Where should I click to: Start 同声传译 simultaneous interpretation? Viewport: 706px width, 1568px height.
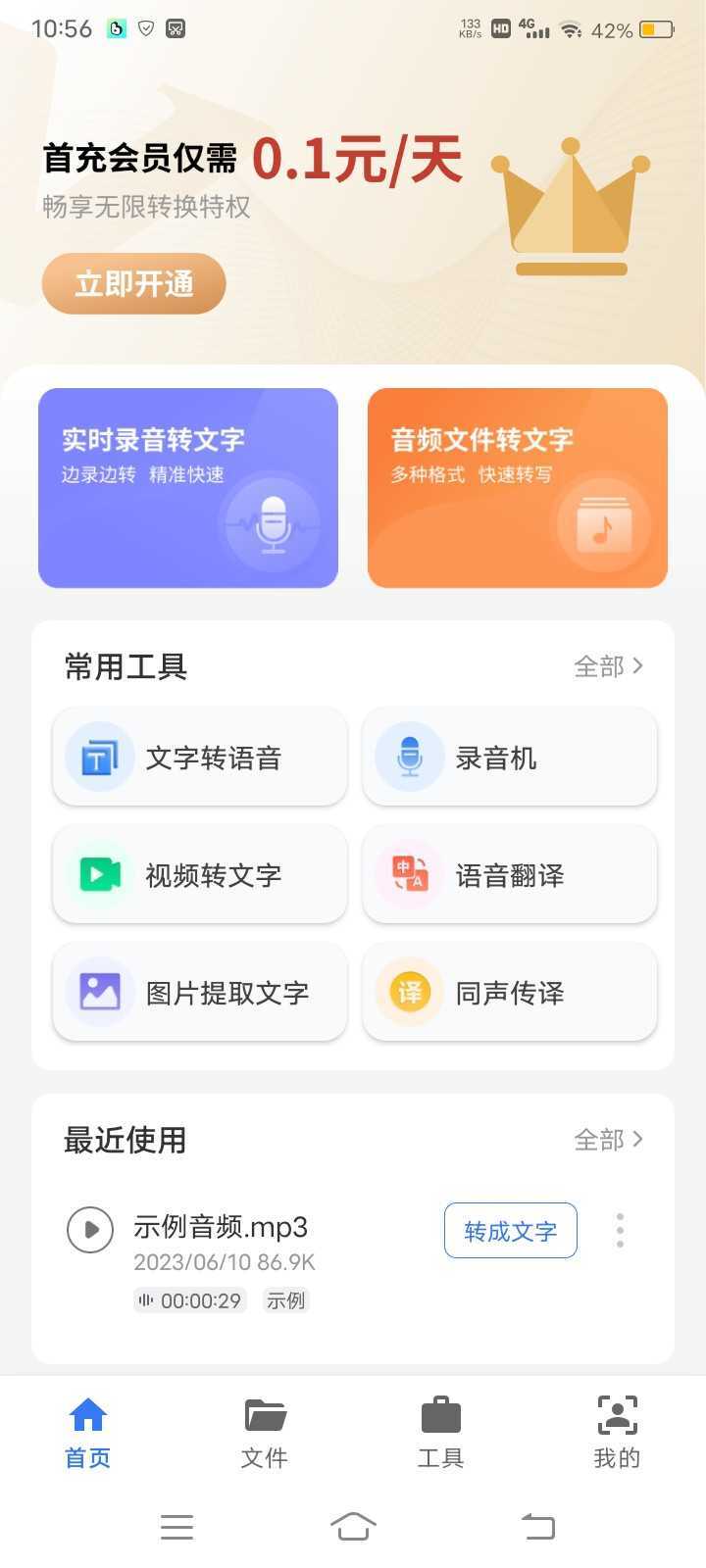click(x=509, y=992)
